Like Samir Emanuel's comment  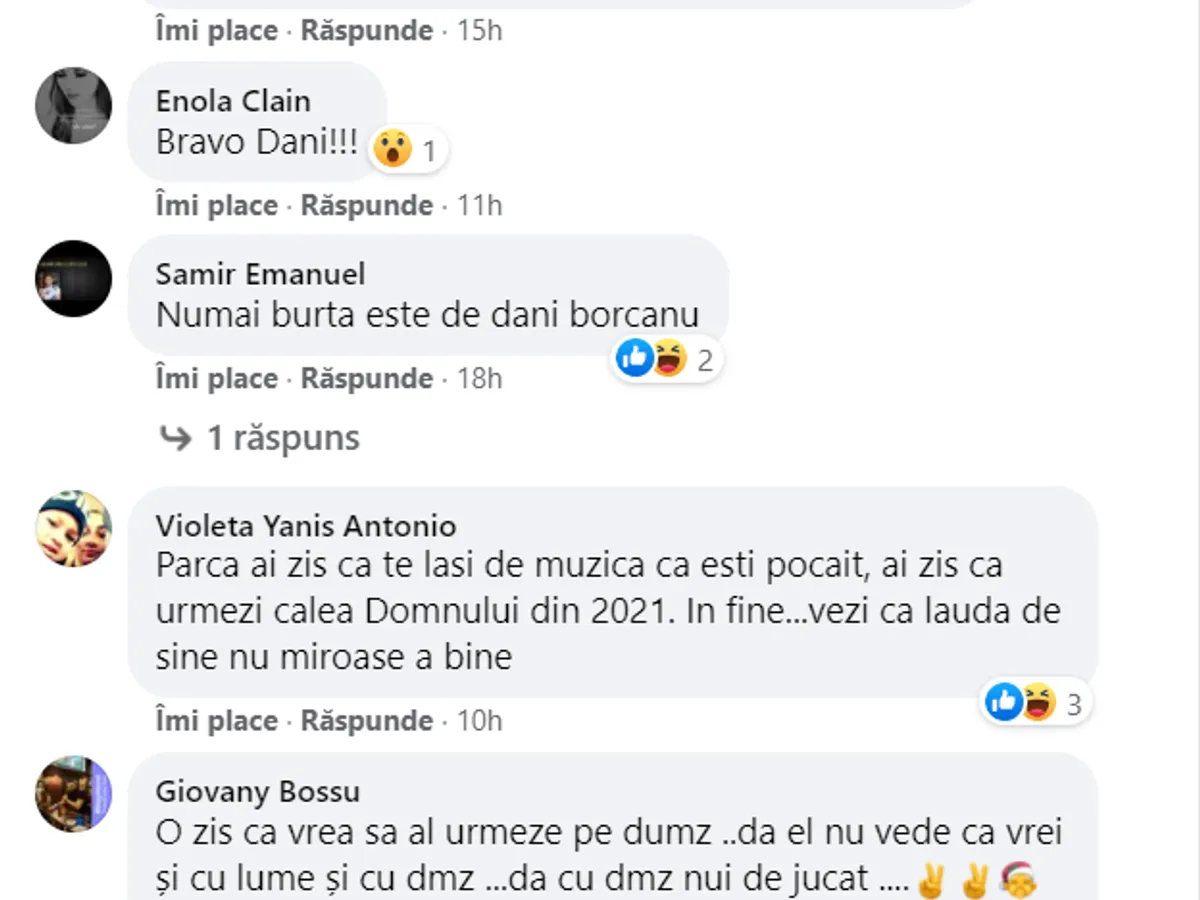click(216, 379)
